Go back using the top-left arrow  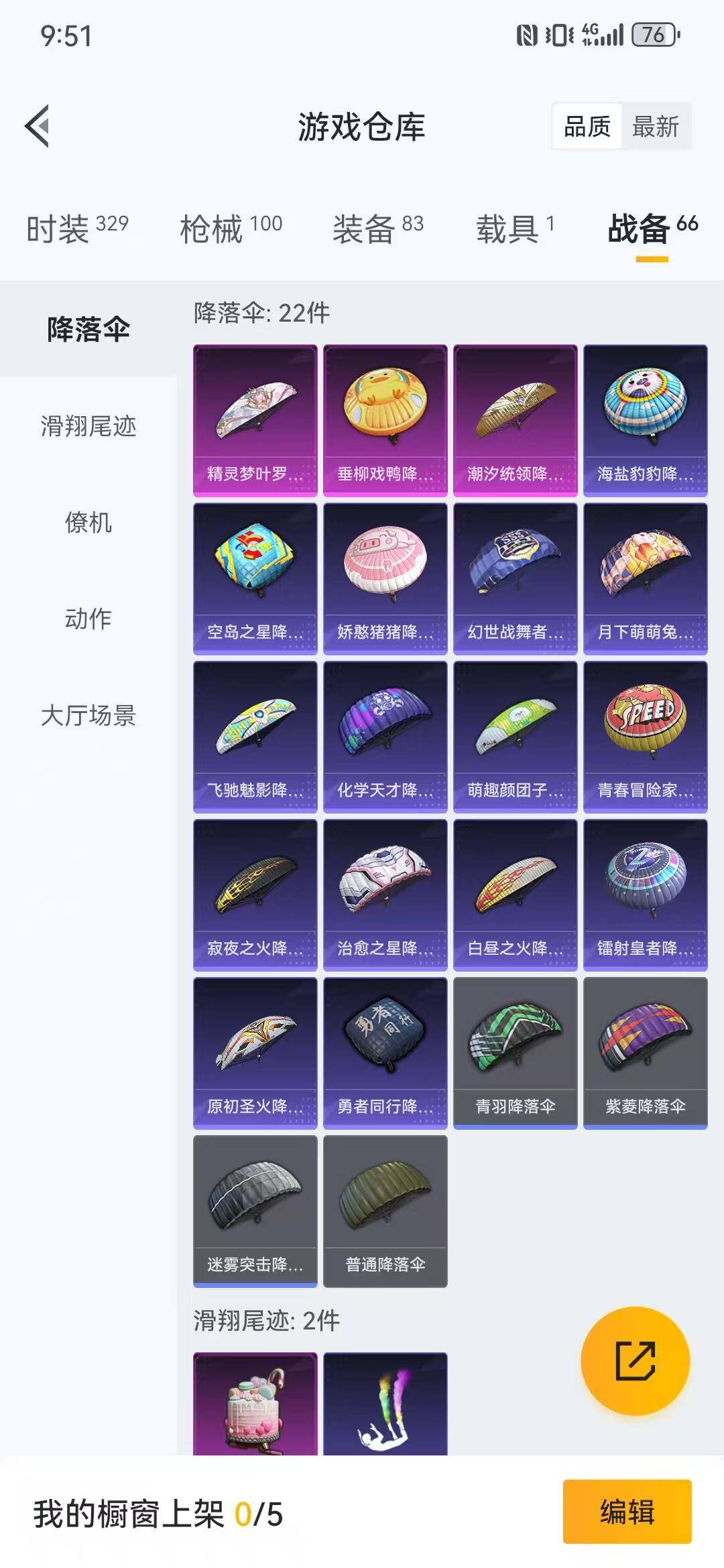click(38, 126)
